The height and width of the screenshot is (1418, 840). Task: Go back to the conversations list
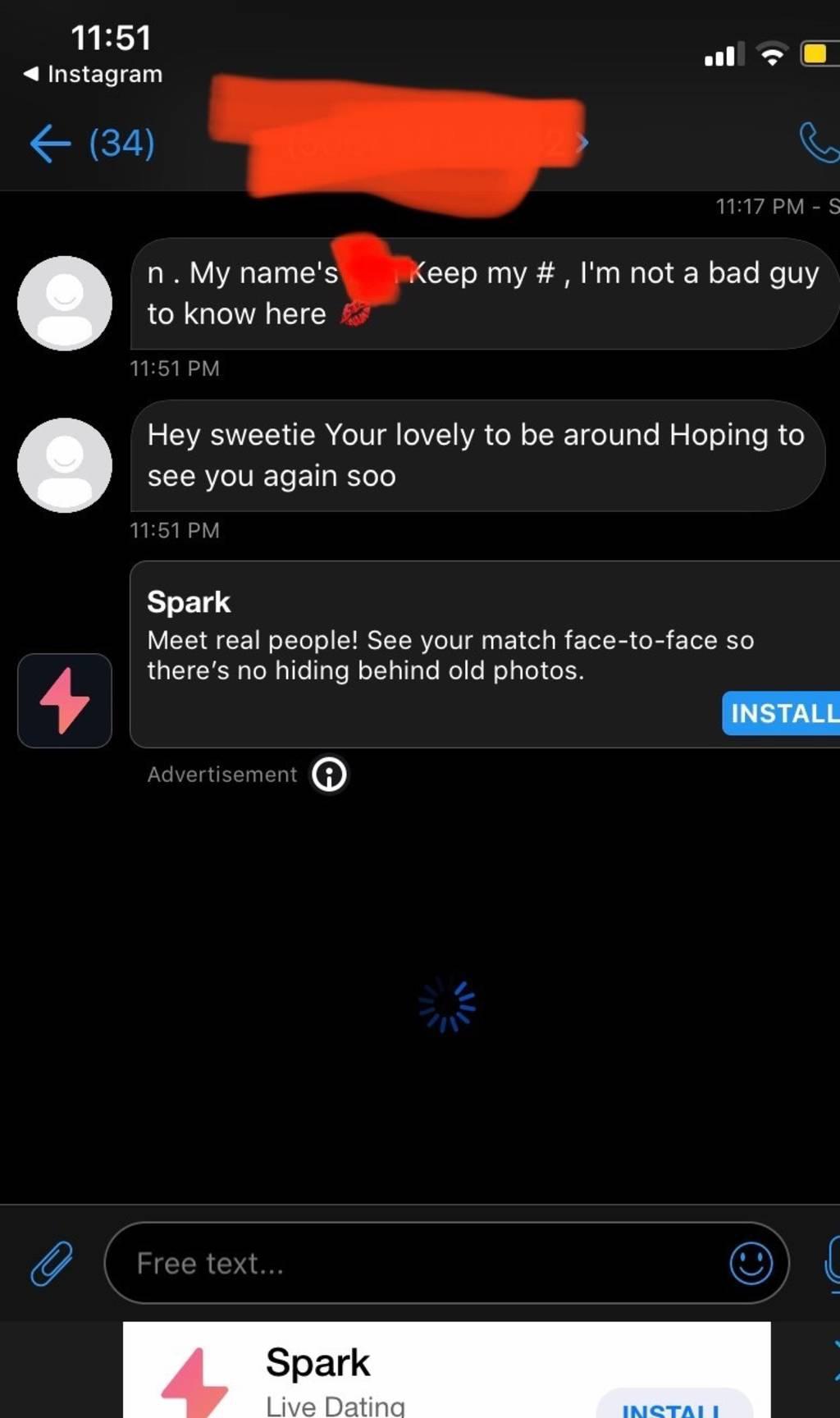click(x=51, y=144)
